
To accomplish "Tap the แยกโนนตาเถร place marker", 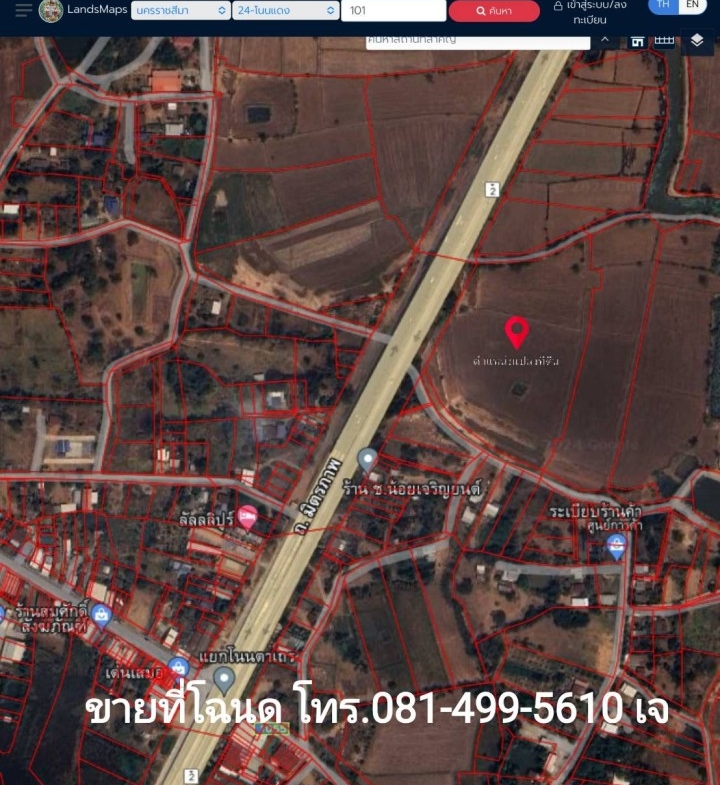I will click(224, 679).
